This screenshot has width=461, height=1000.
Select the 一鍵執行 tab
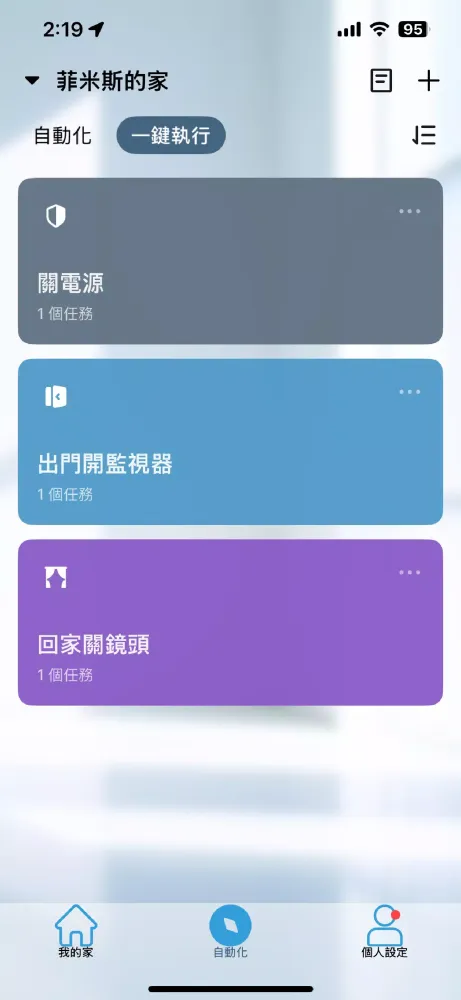click(171, 135)
